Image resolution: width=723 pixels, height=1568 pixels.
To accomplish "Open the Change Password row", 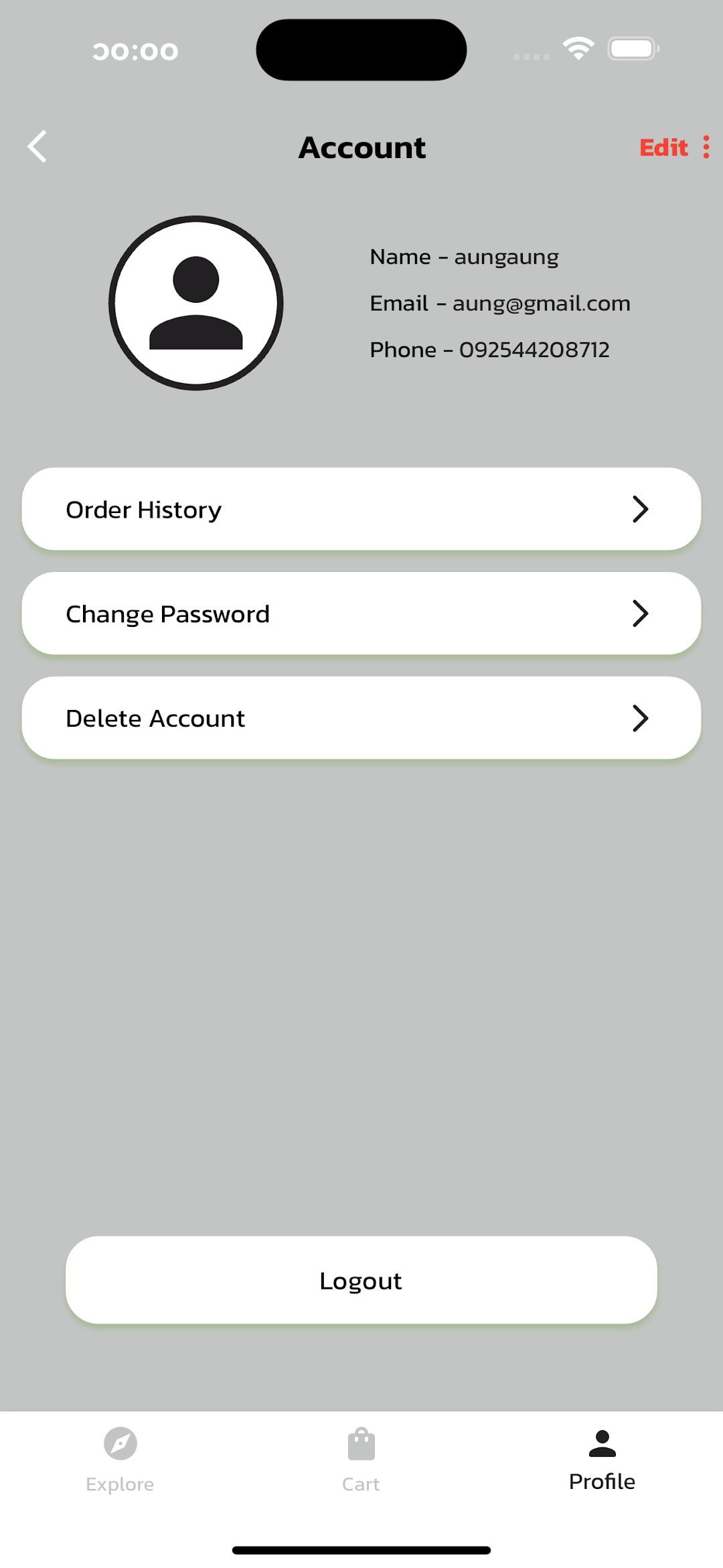I will [x=361, y=614].
